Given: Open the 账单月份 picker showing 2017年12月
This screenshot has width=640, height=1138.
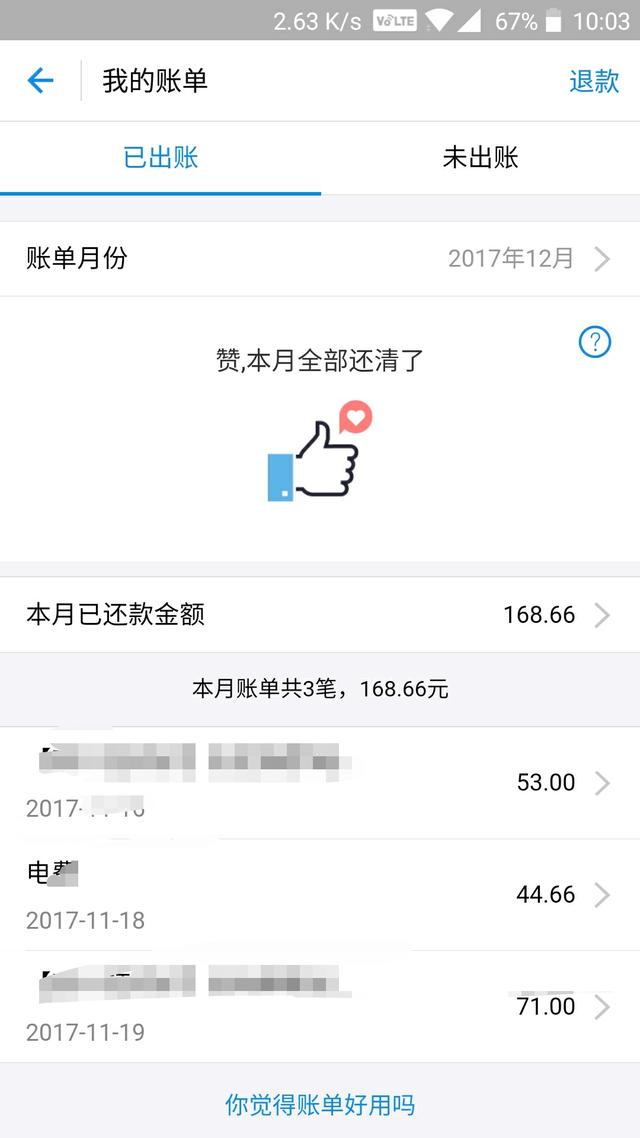Looking at the screenshot, I should tap(320, 259).
